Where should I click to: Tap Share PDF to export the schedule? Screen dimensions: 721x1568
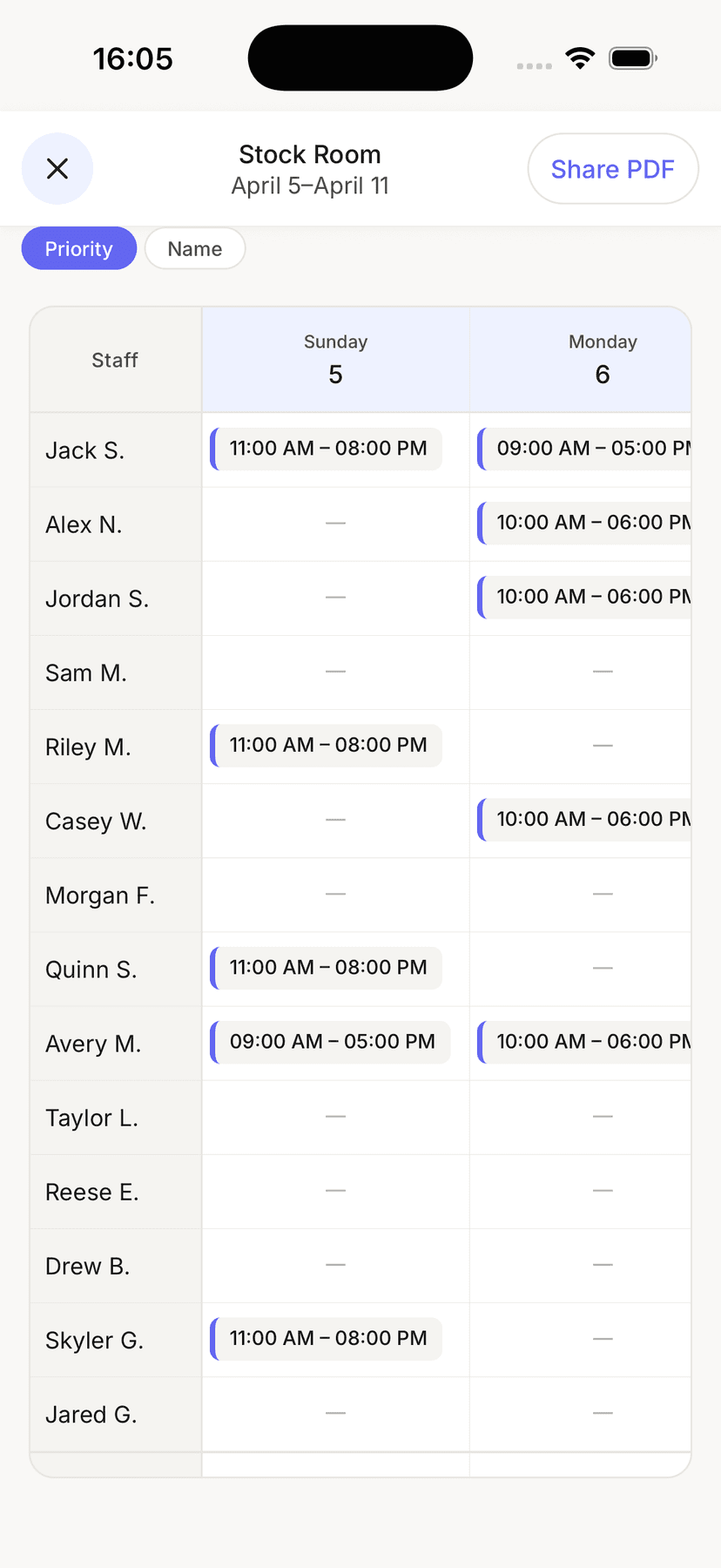click(612, 169)
